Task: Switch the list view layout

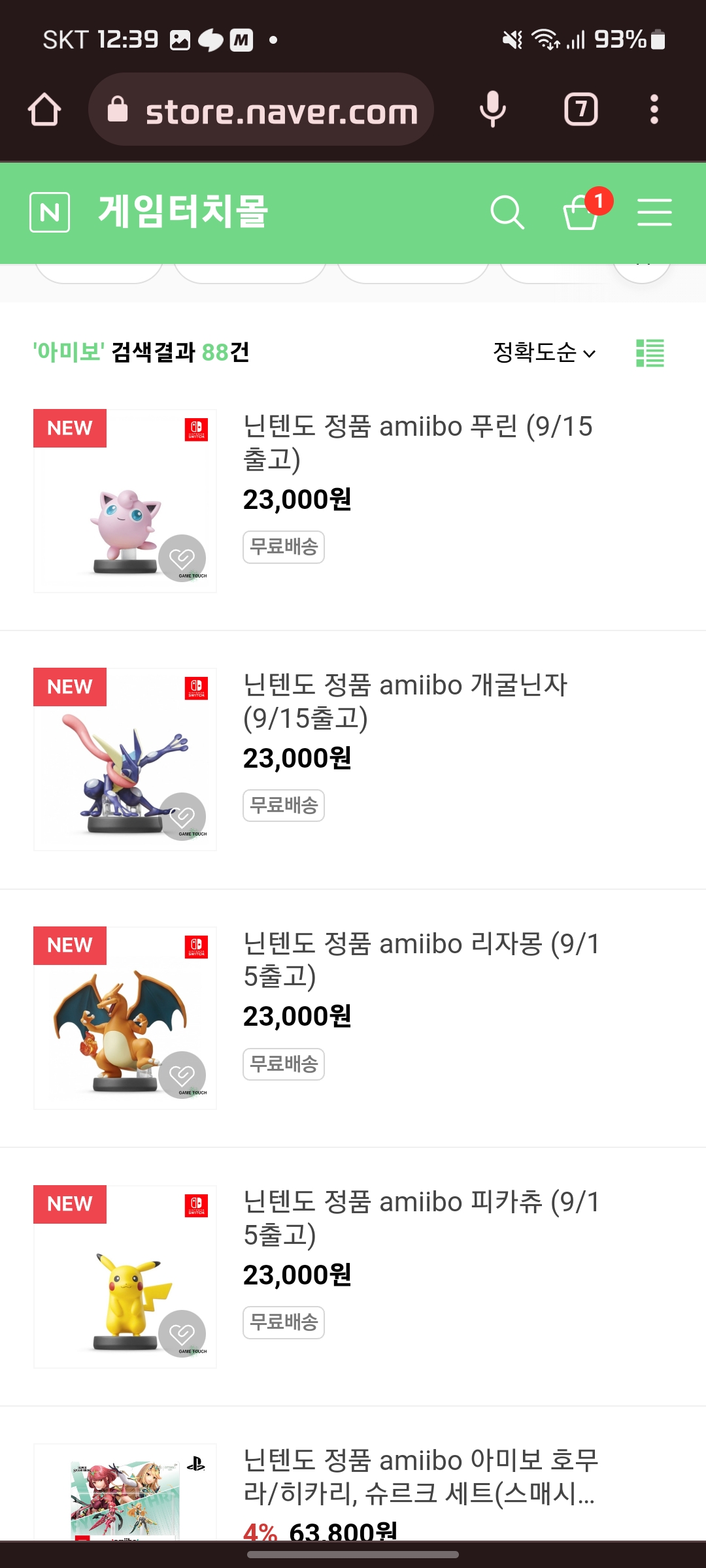Action: pos(650,353)
